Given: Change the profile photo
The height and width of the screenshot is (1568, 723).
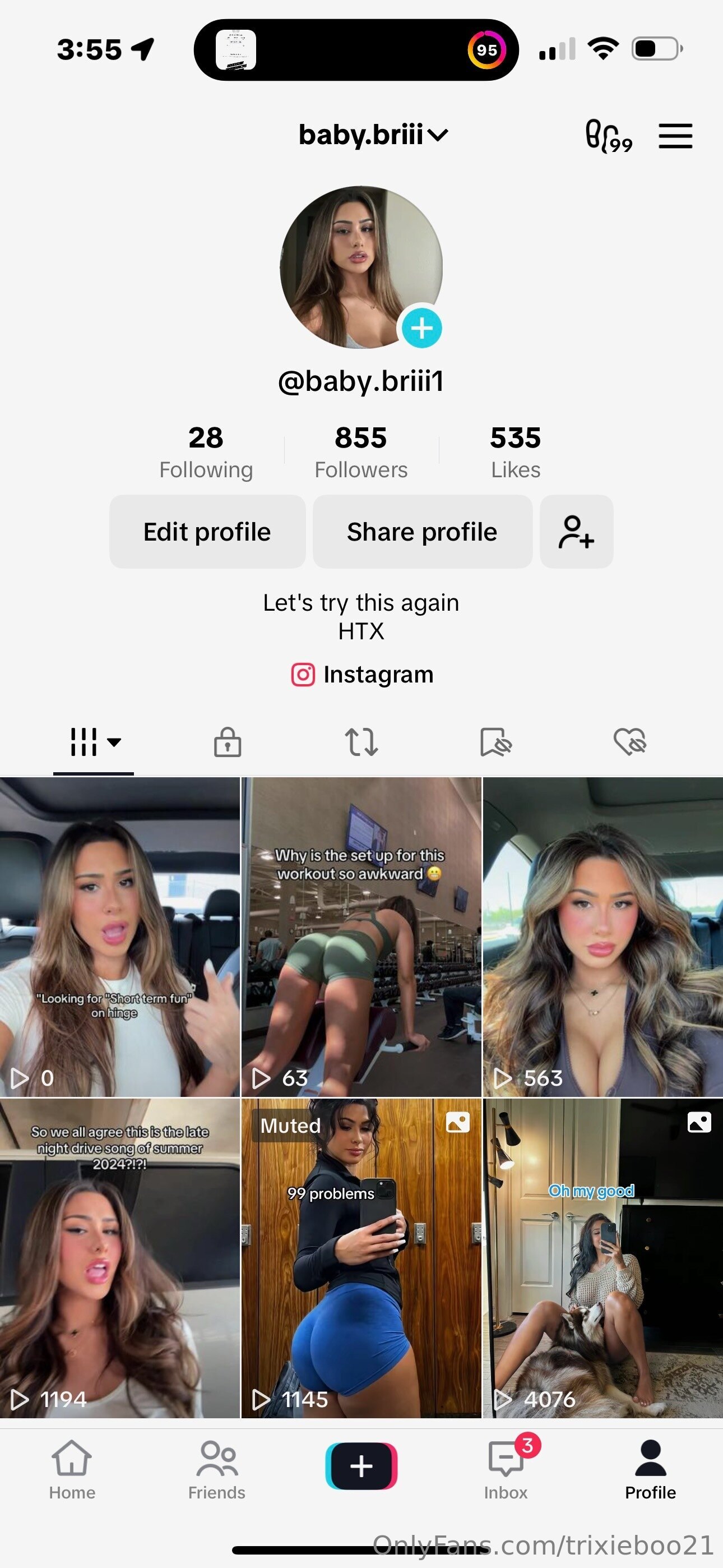Looking at the screenshot, I should click(421, 328).
